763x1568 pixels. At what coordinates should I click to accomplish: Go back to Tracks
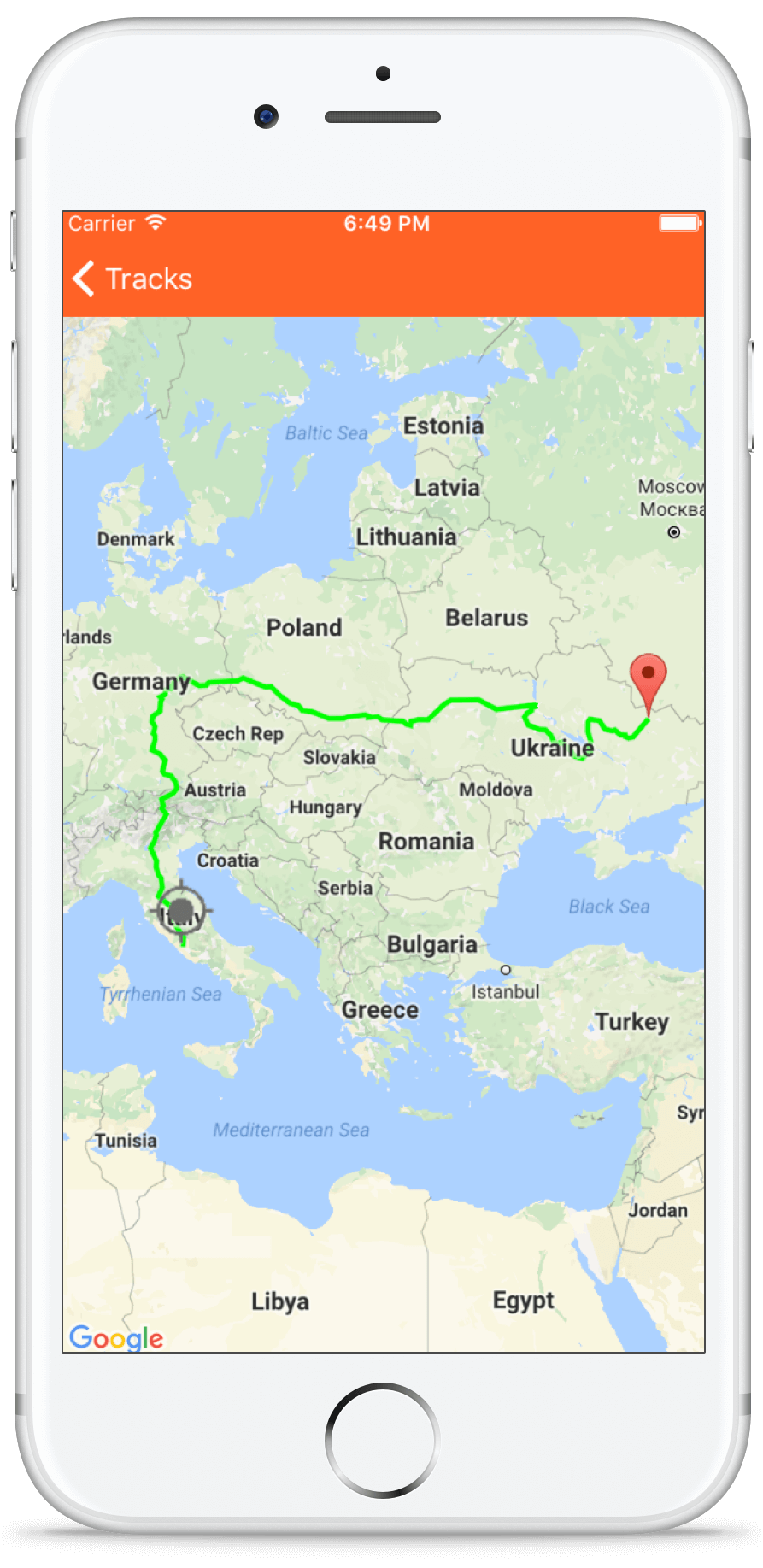click(x=132, y=279)
